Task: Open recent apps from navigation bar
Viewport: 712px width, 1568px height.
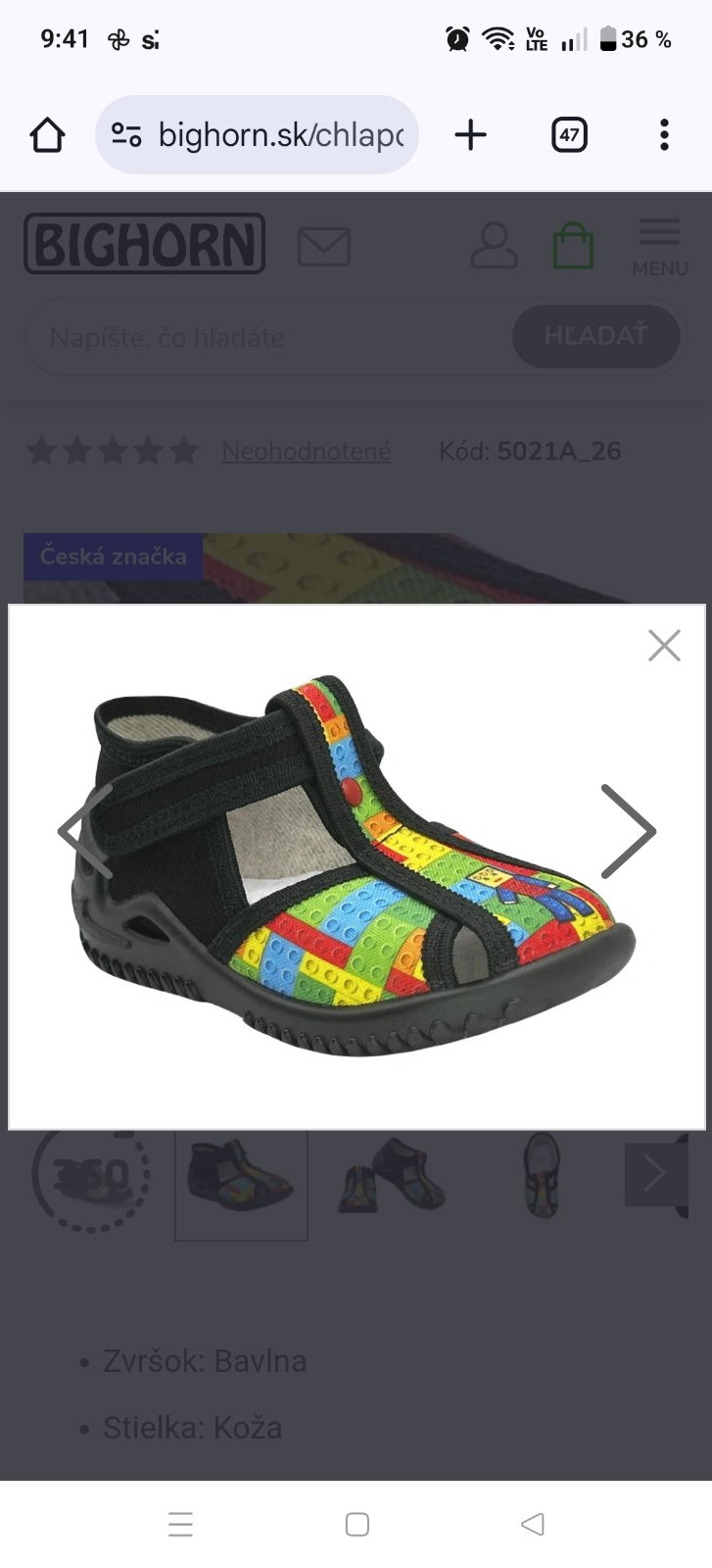Action: pos(180,1524)
